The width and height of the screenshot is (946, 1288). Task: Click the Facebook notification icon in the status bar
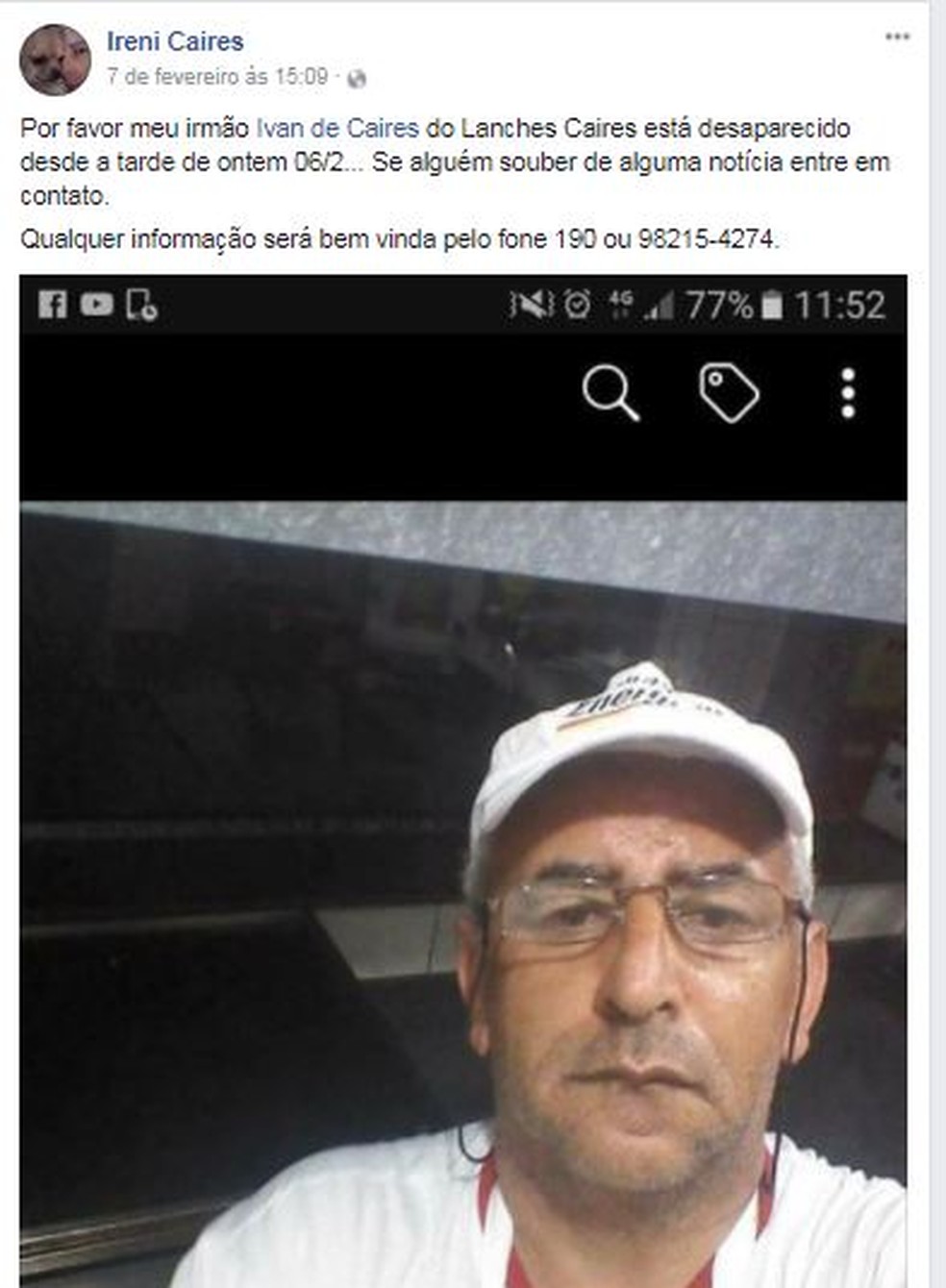tap(54, 306)
